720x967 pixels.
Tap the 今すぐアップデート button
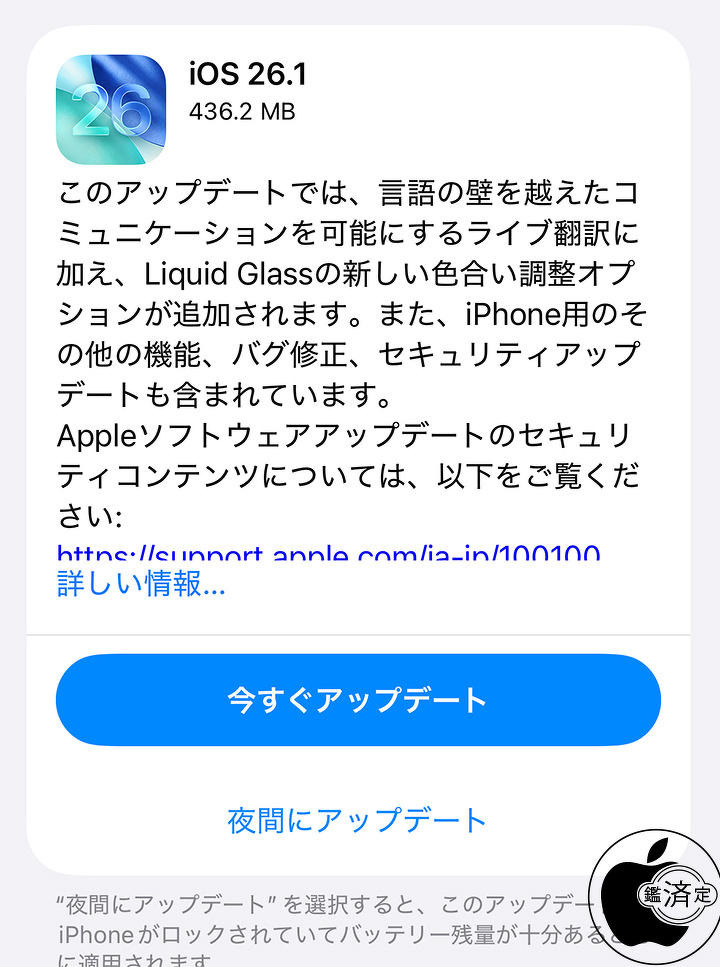click(x=358, y=700)
